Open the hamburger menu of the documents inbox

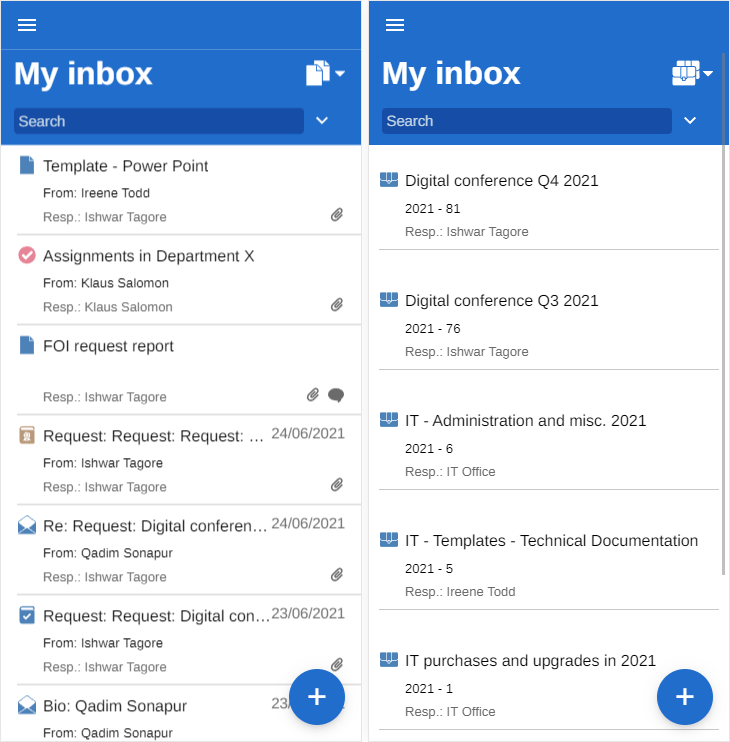click(x=27, y=25)
